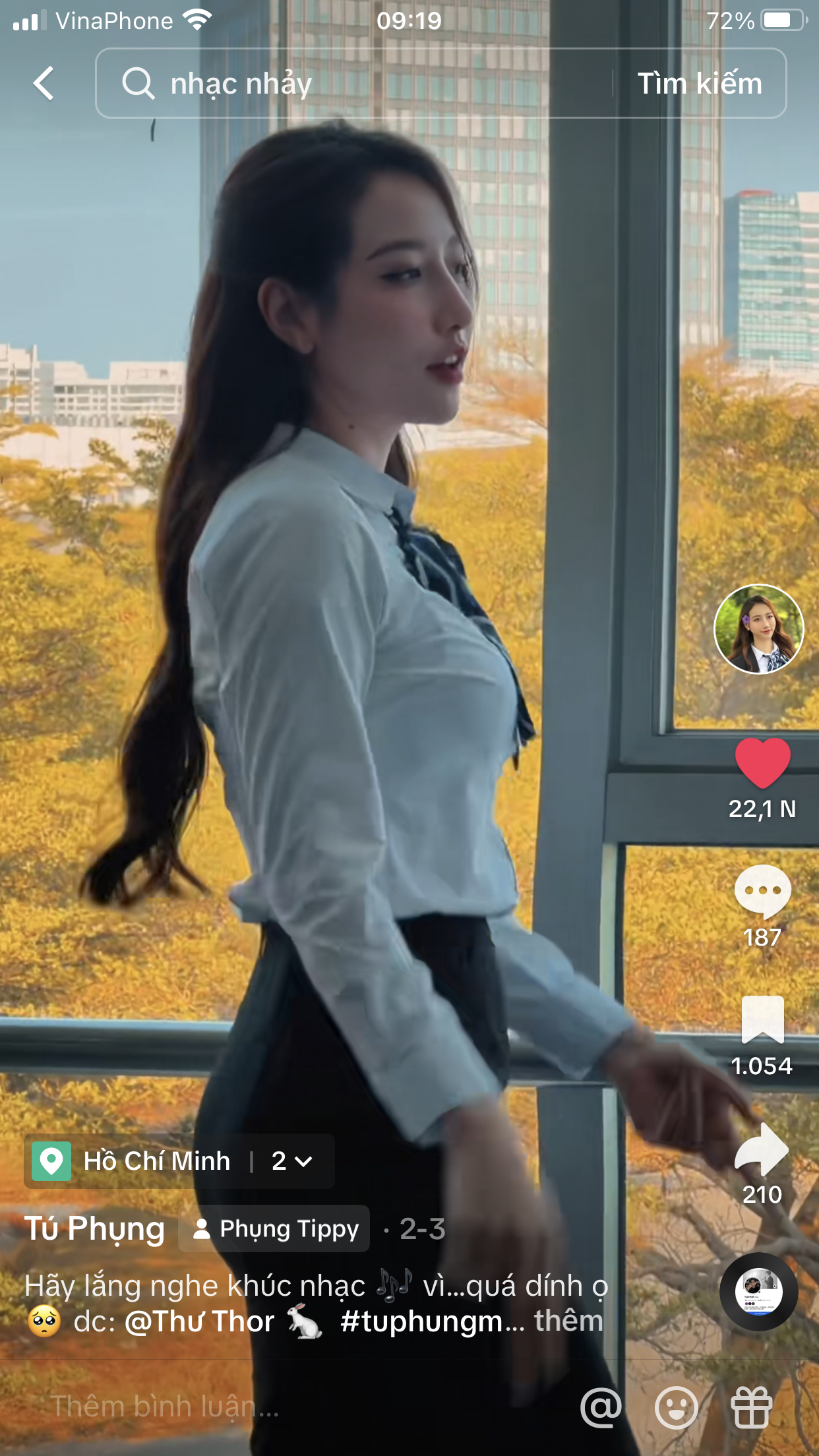This screenshot has width=819, height=1456.
Task: Open the spinning sound disc
Action: (x=759, y=1291)
